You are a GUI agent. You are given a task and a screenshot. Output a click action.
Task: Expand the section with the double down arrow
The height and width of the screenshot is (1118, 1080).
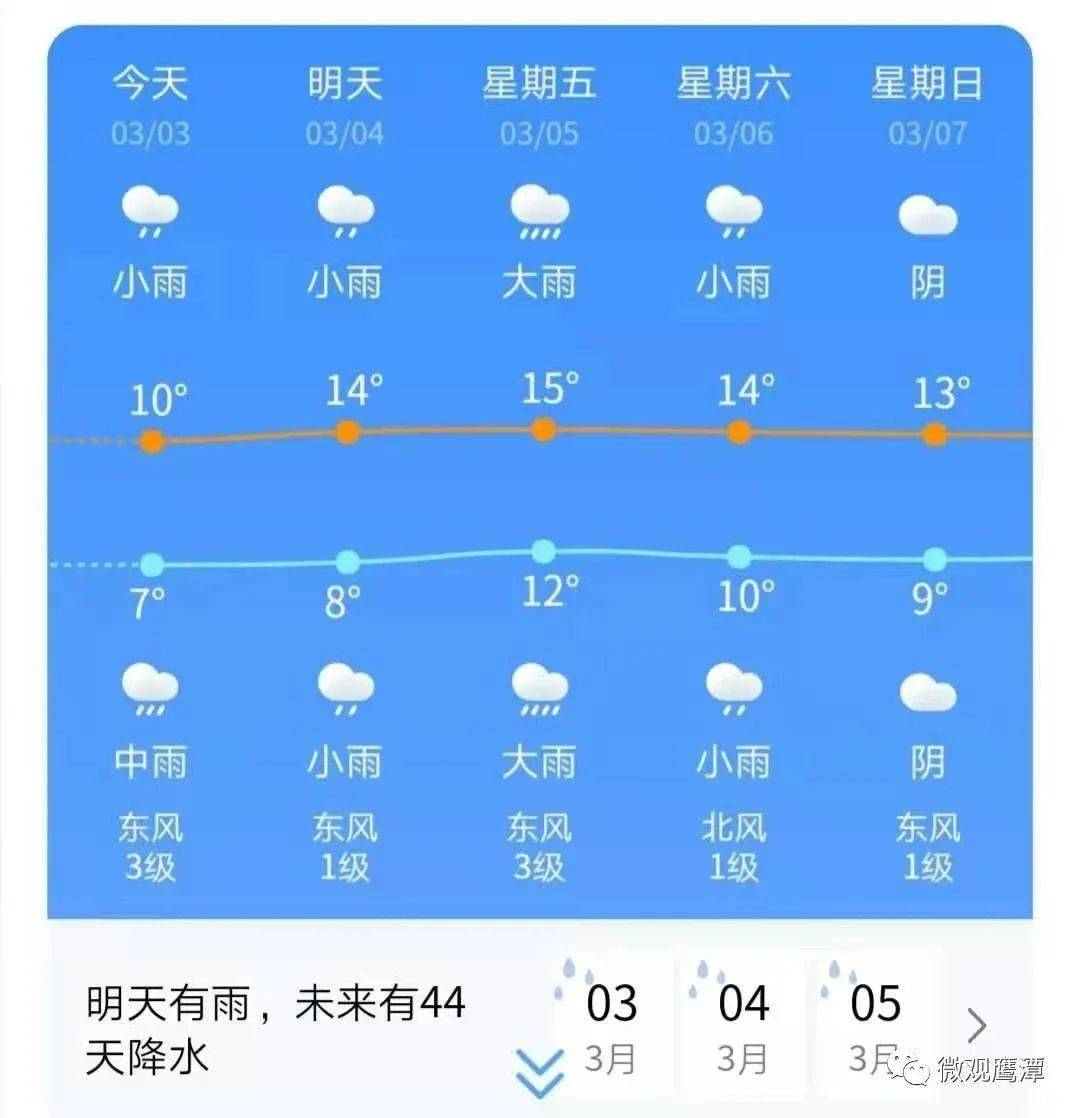point(539,1075)
